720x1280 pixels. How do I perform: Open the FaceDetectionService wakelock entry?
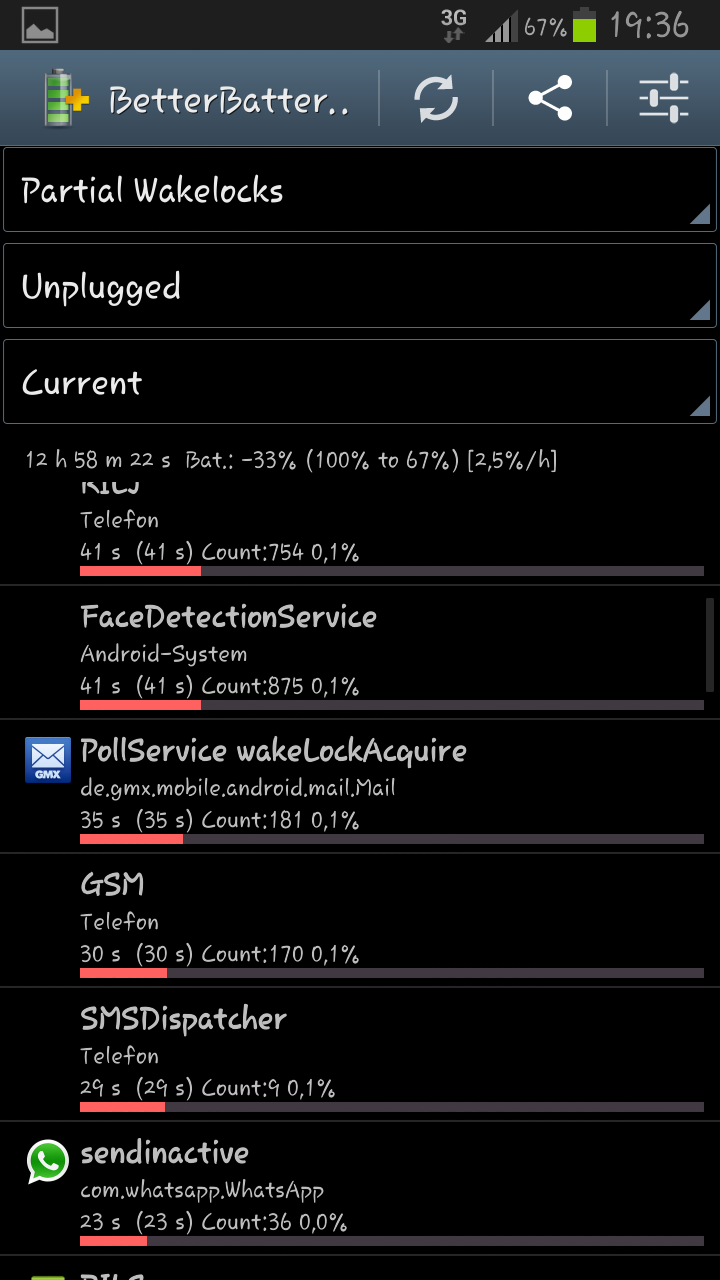(360, 652)
